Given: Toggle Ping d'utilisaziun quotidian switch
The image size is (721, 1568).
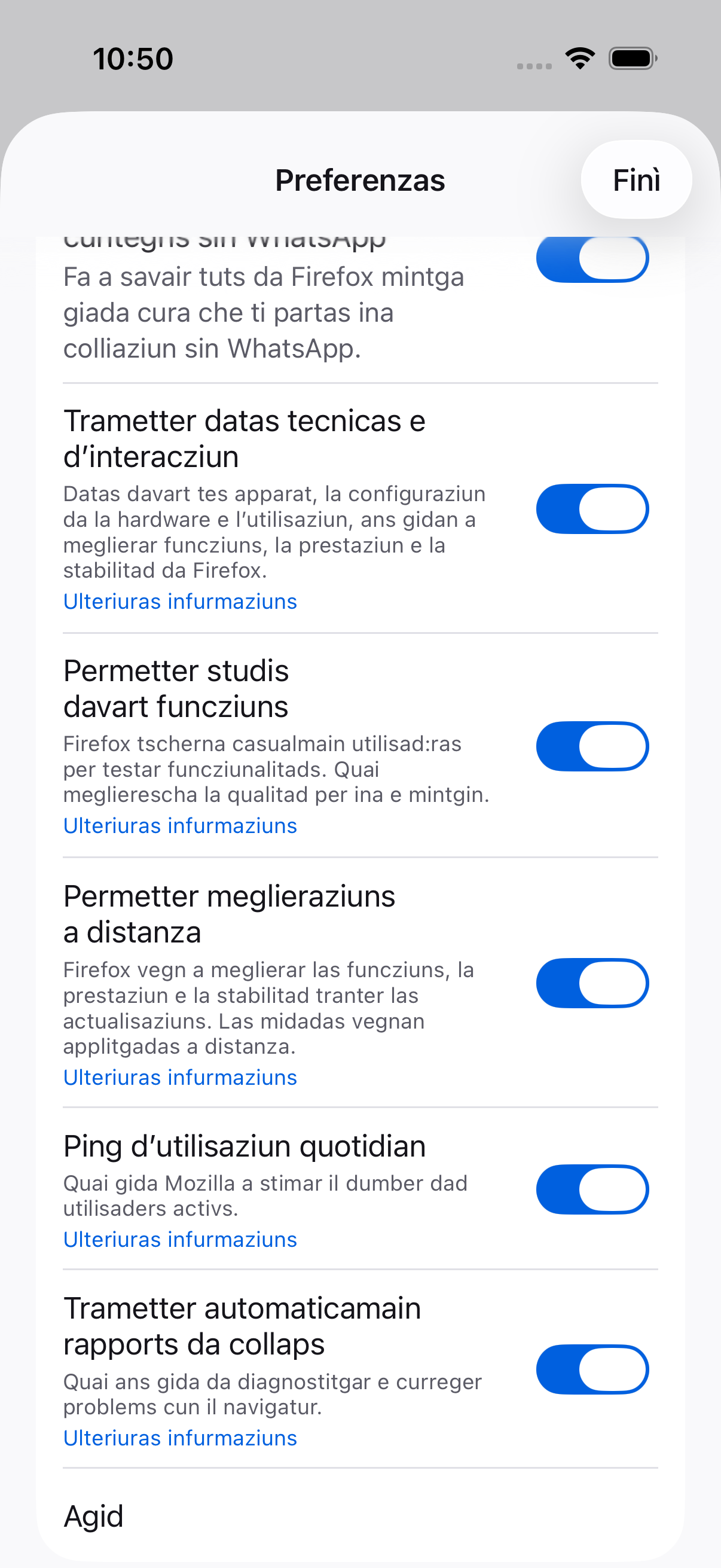Looking at the screenshot, I should coord(592,1189).
